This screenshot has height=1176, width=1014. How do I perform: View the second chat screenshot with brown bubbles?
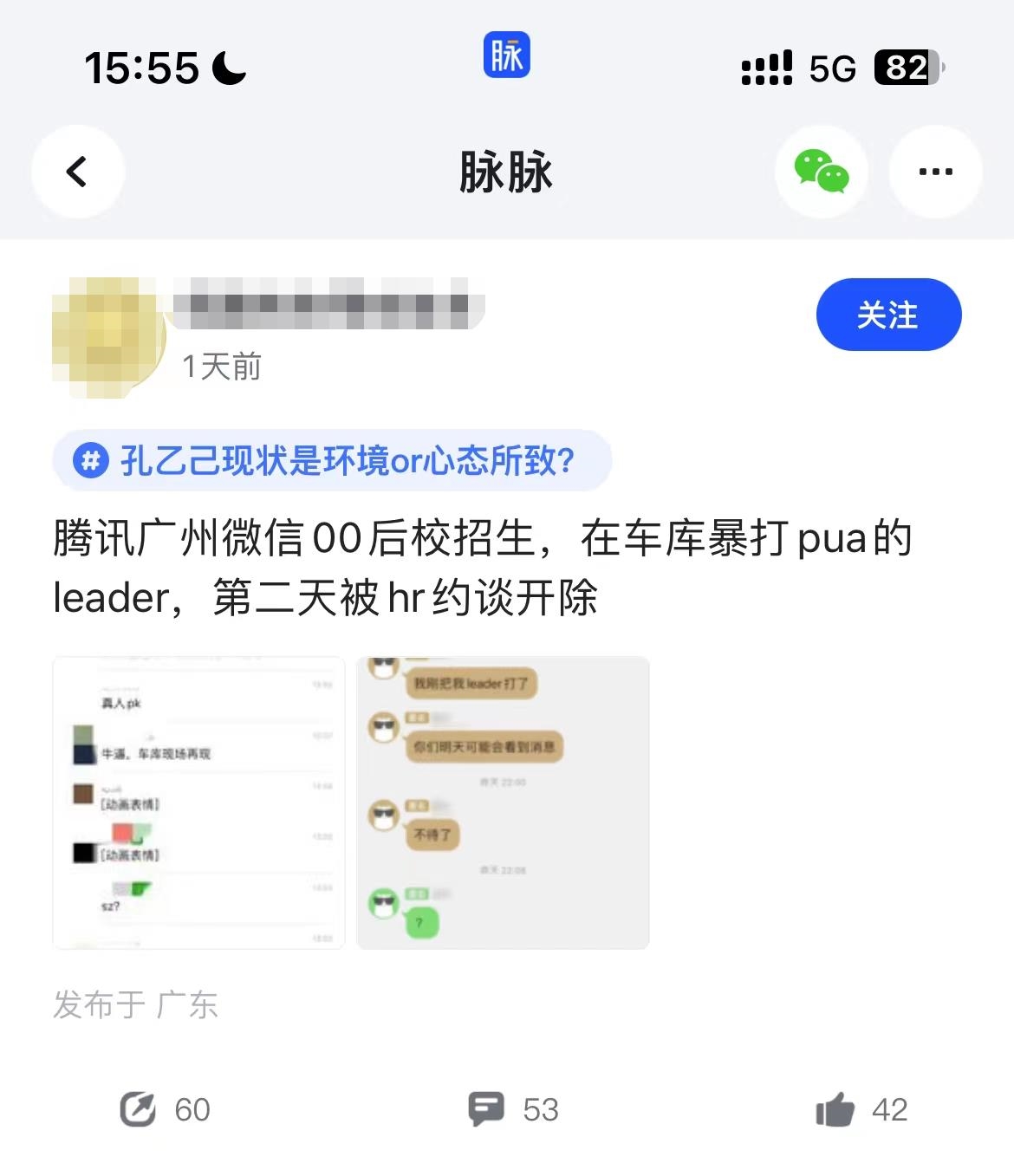pos(504,802)
